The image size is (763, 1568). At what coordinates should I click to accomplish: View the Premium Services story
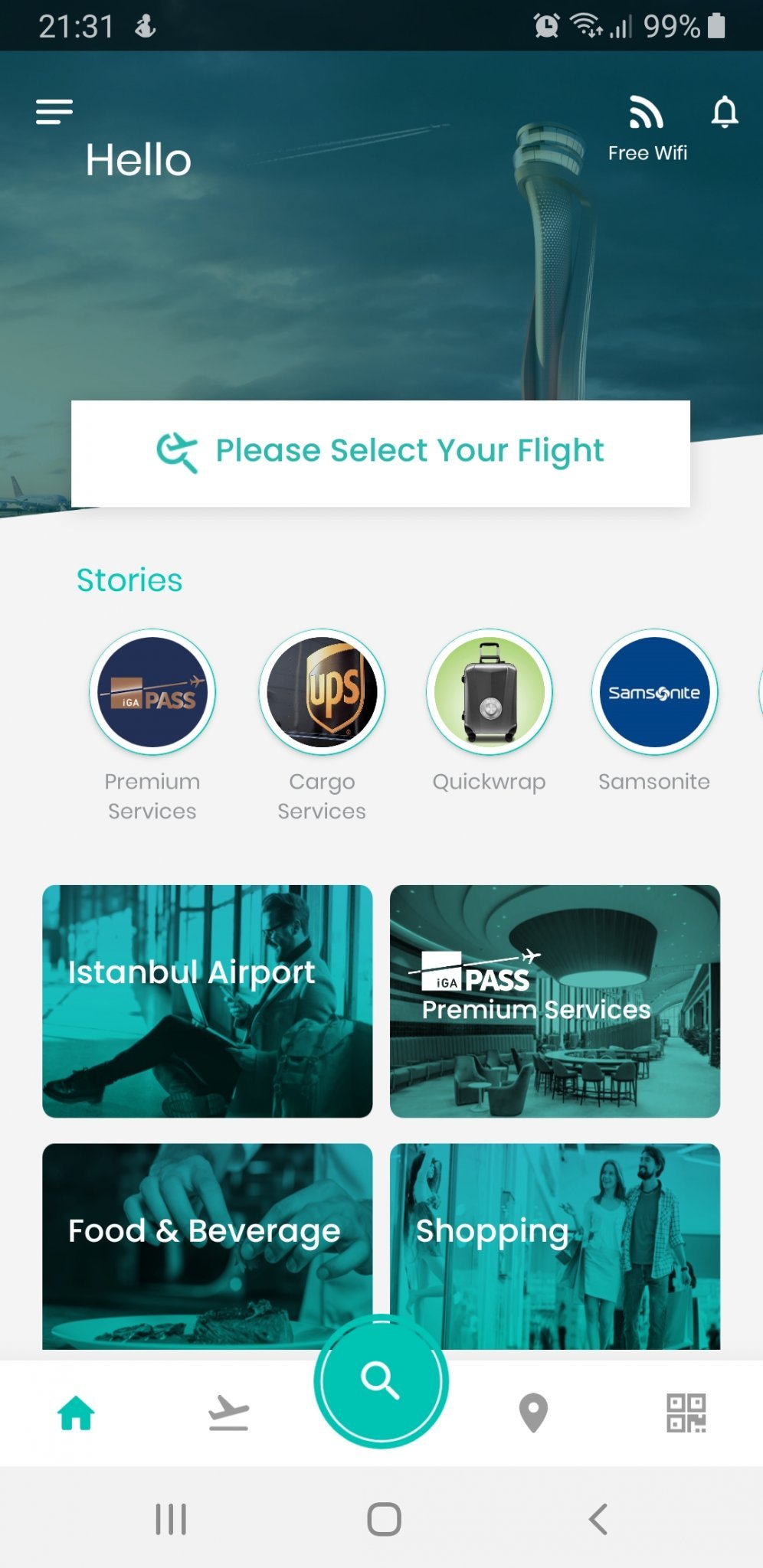pos(152,692)
